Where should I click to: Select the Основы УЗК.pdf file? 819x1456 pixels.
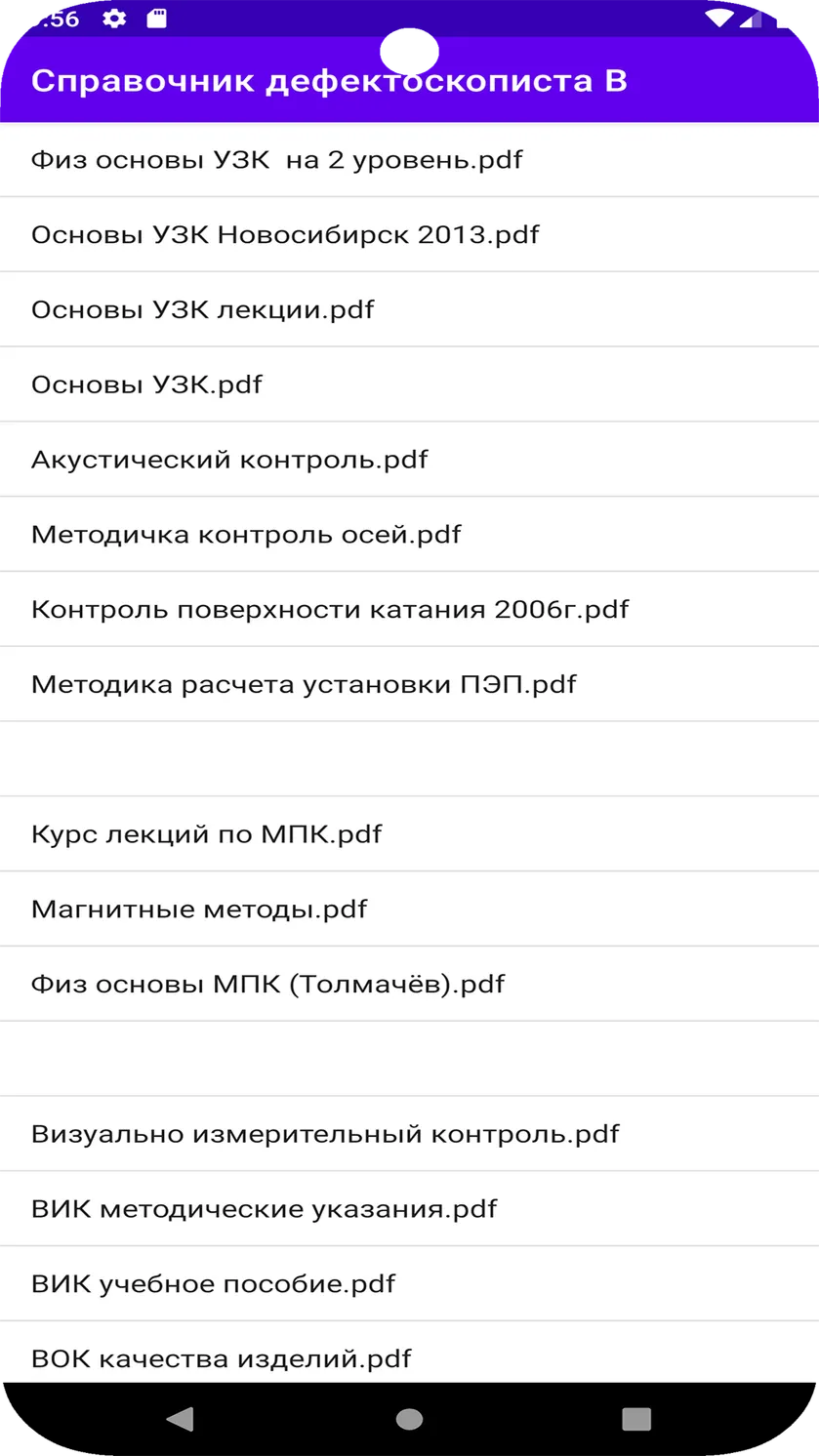pos(409,384)
